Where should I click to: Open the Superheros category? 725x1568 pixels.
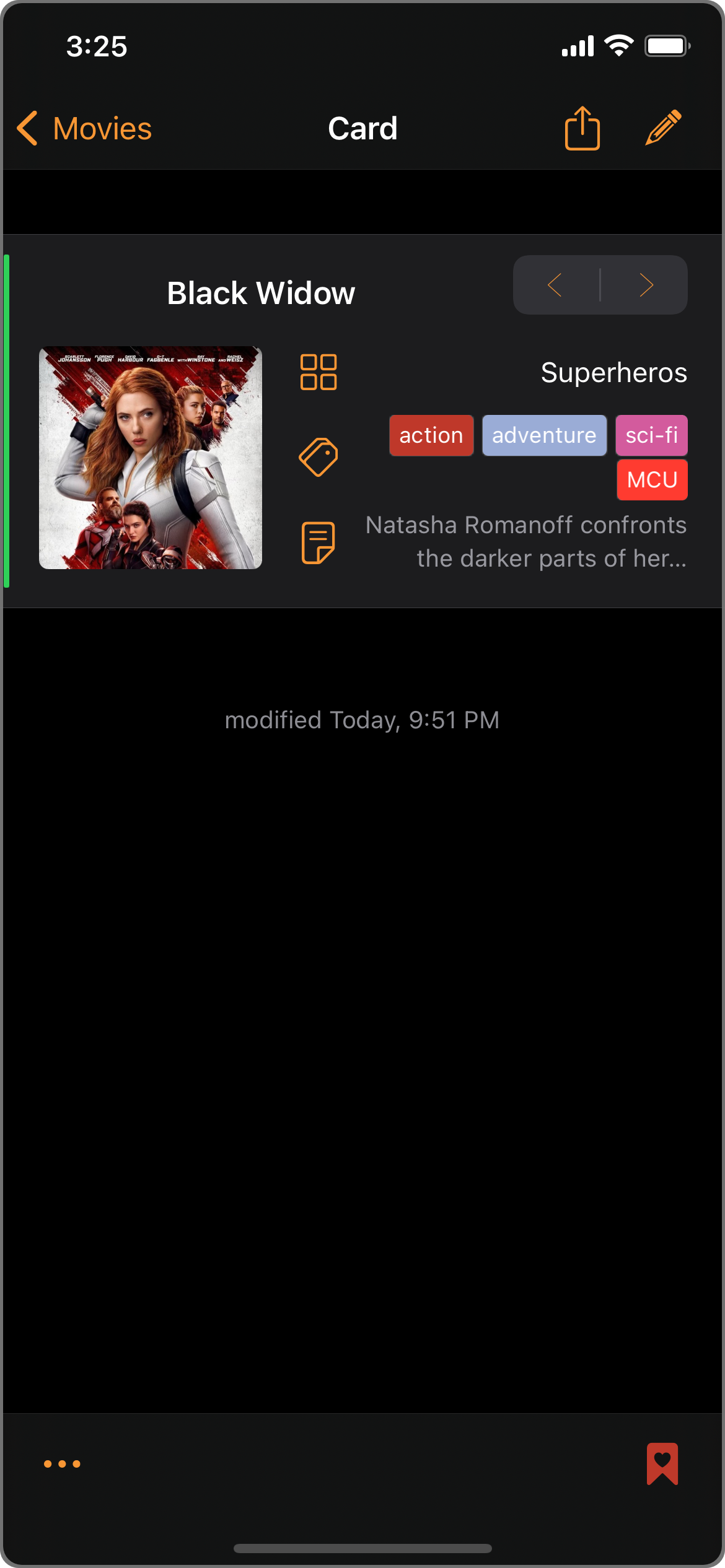(613, 373)
